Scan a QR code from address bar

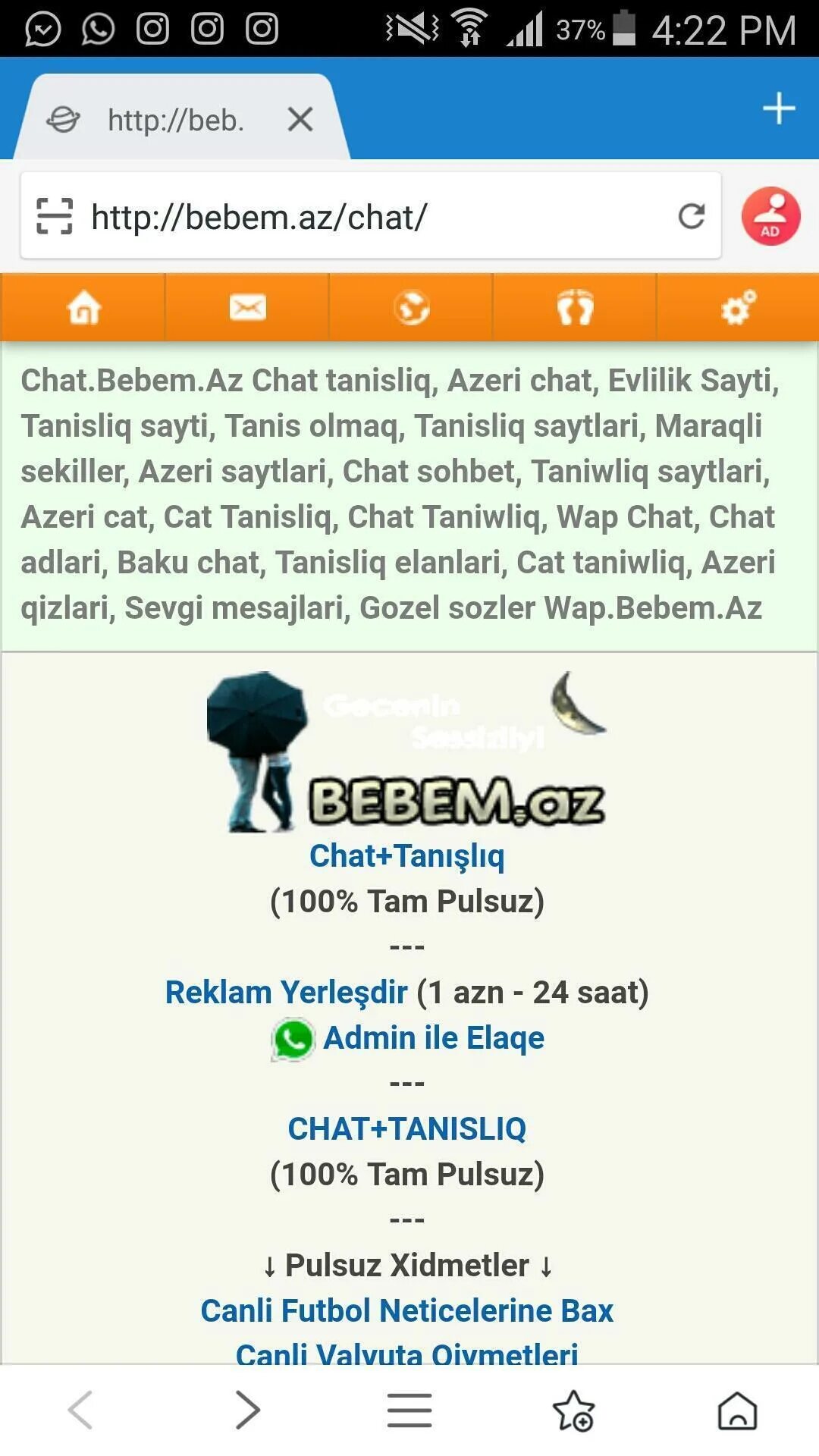(x=55, y=216)
